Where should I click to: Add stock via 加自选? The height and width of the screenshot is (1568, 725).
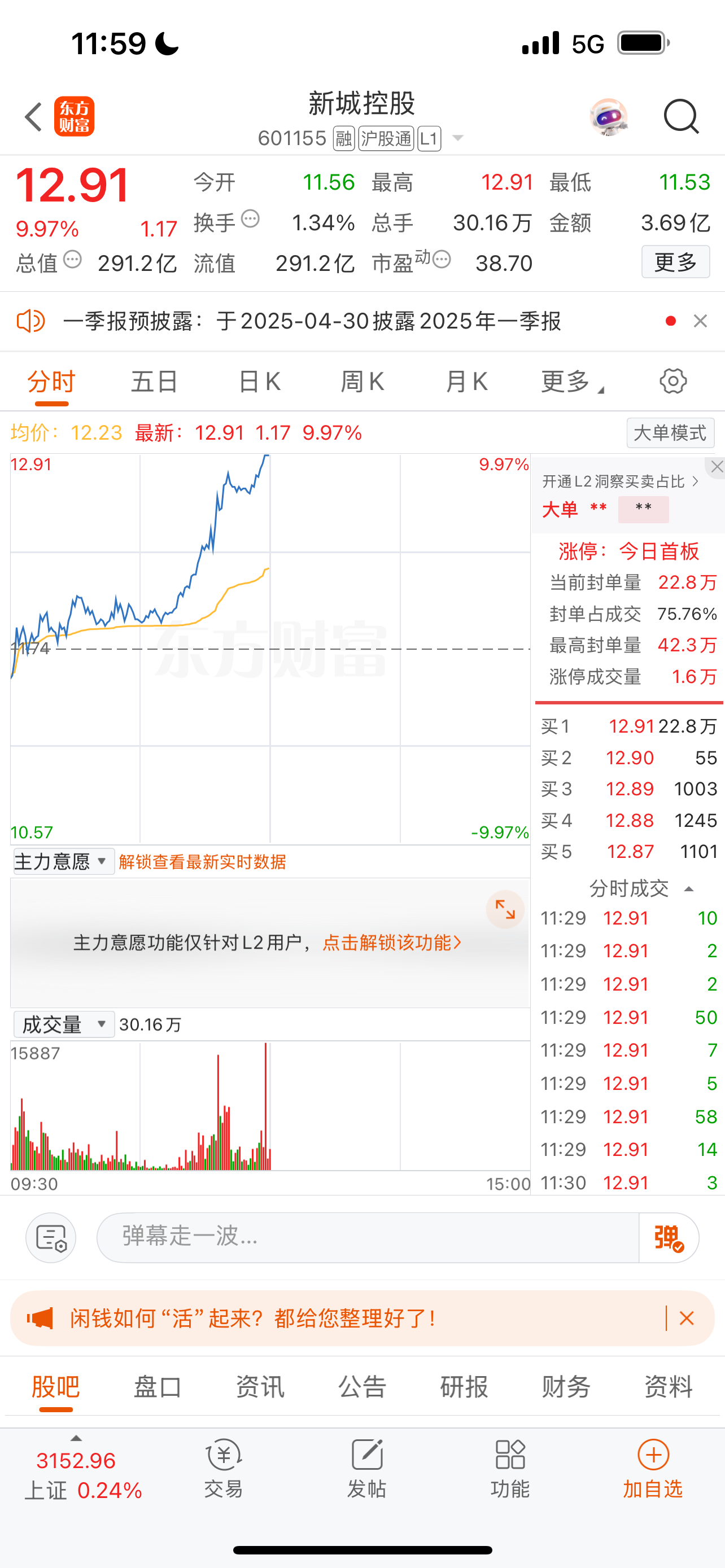[653, 1468]
